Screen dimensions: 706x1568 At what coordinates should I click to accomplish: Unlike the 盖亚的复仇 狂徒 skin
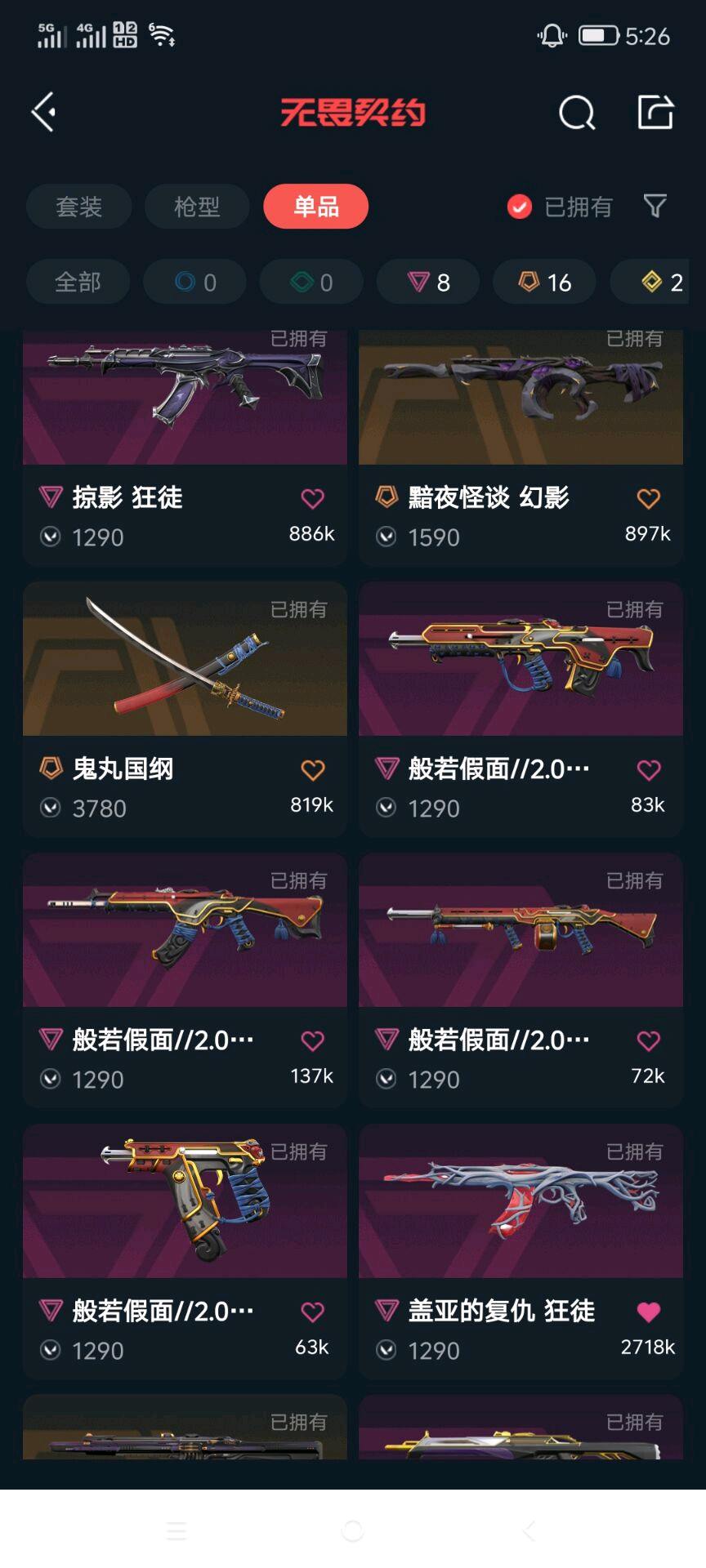click(648, 1312)
